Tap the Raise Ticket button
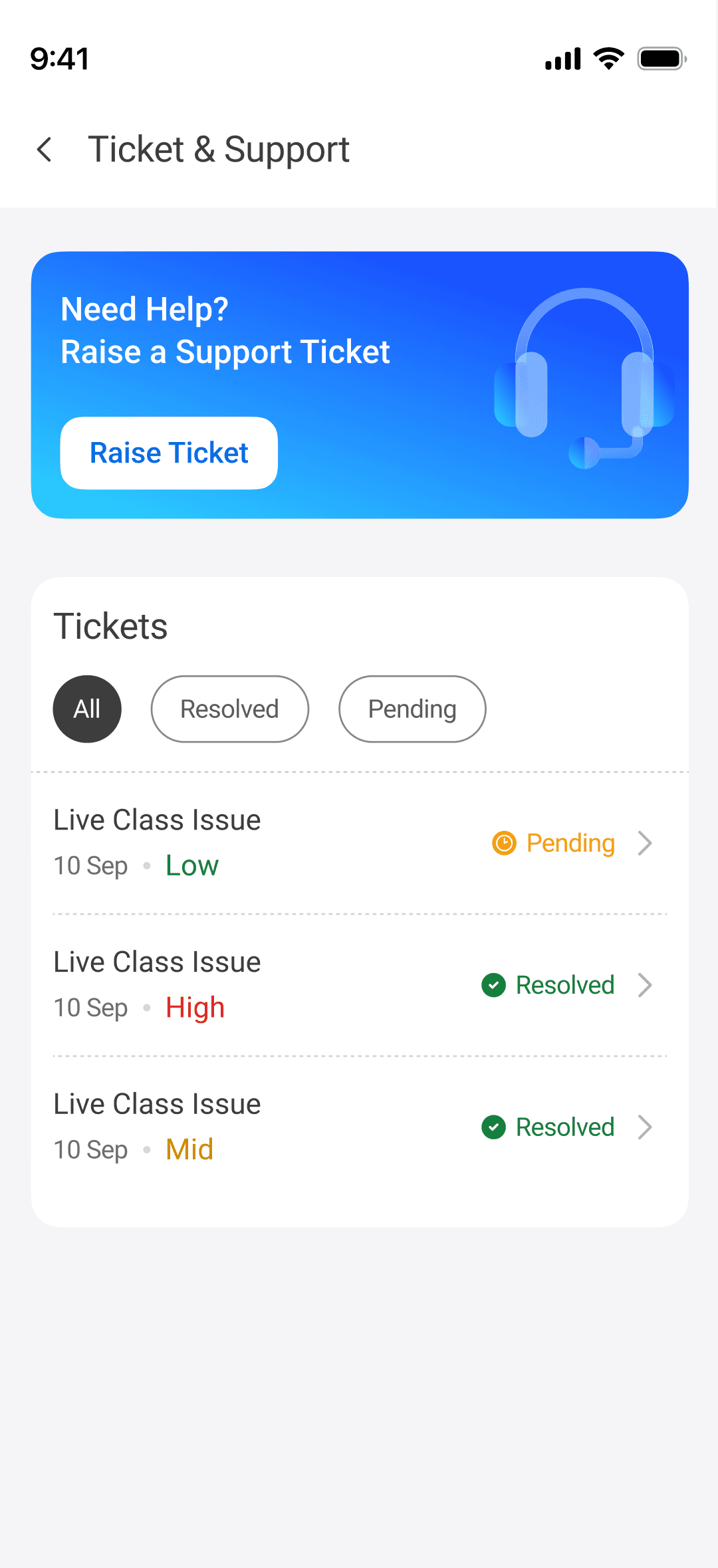Screen dimensions: 718x1568 click(x=169, y=453)
